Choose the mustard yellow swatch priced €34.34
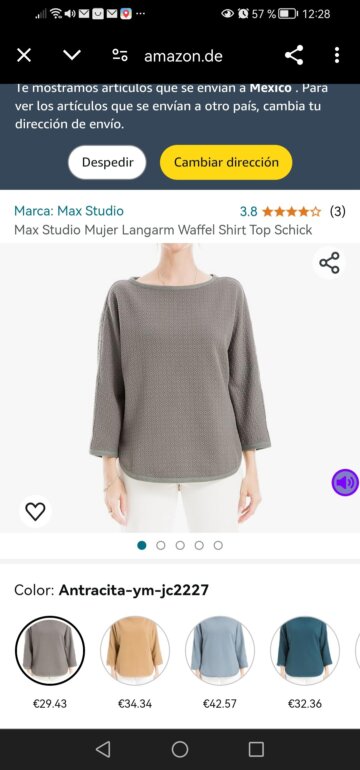The height and width of the screenshot is (770, 360). [x=135, y=650]
